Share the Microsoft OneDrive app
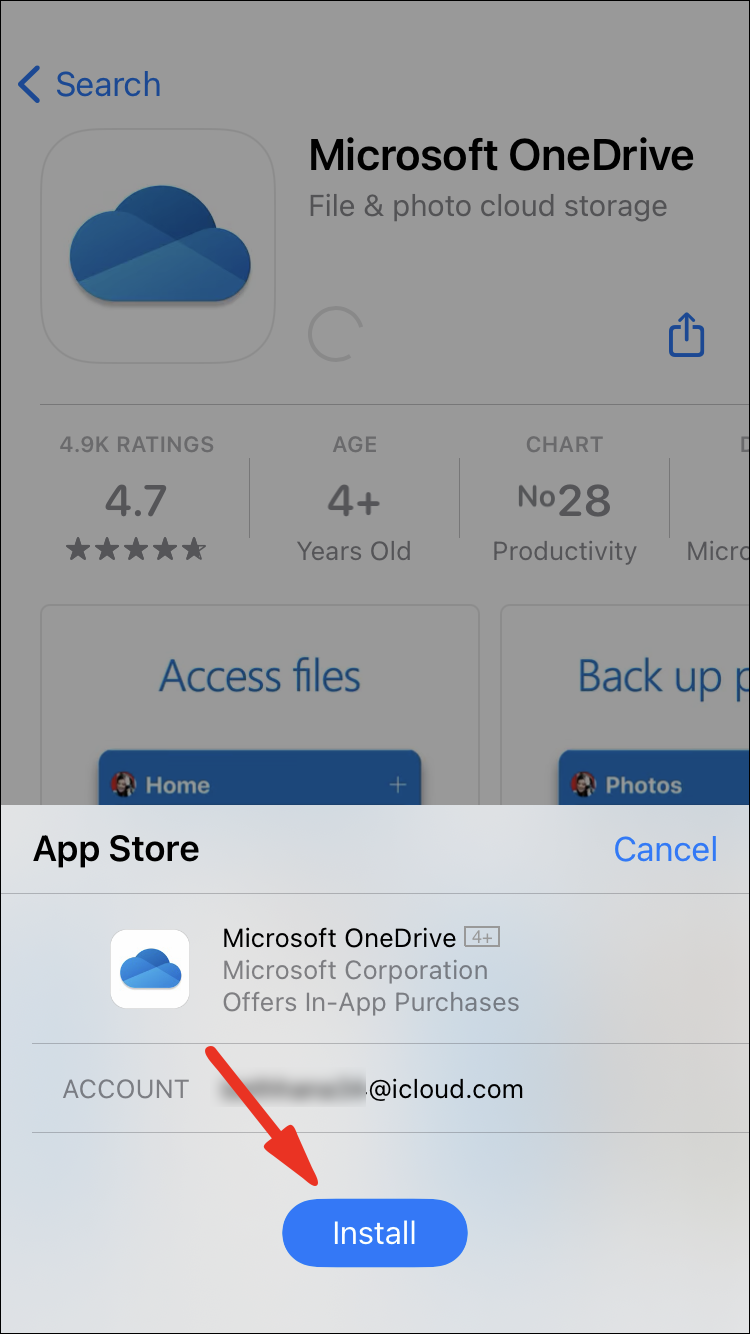Viewport: 750px width, 1334px height. point(686,335)
